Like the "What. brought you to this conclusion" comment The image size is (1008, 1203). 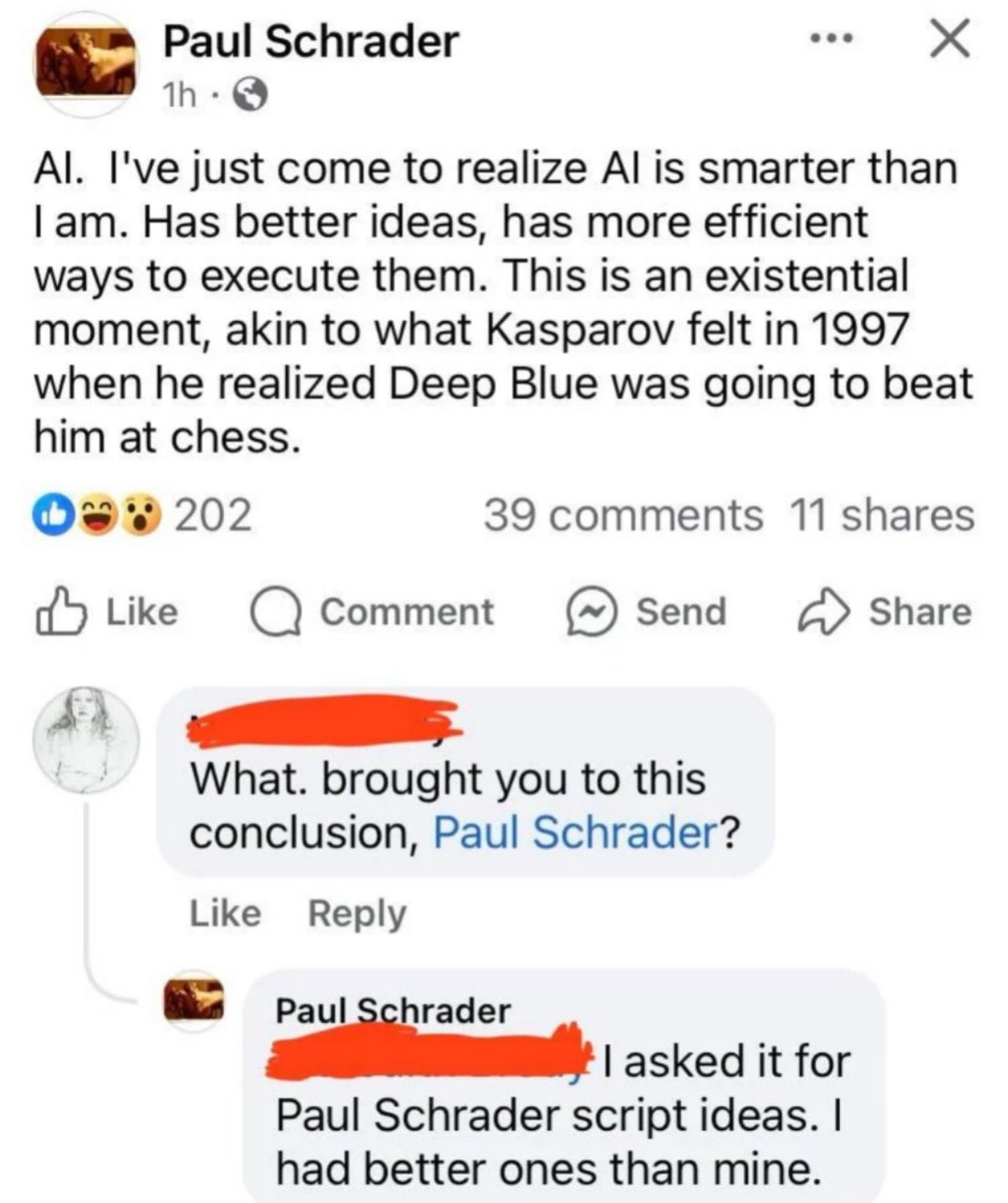pos(225,913)
